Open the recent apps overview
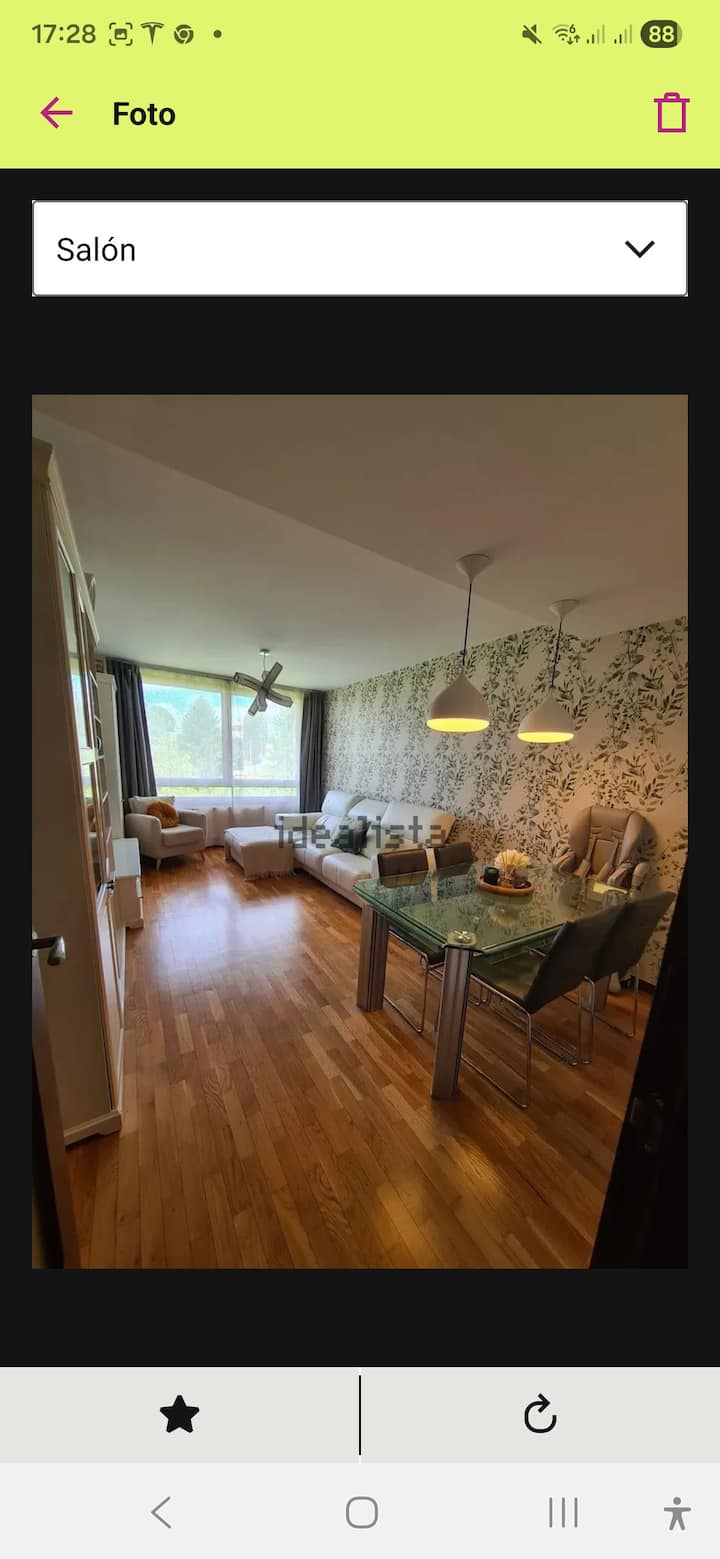 (x=563, y=1512)
